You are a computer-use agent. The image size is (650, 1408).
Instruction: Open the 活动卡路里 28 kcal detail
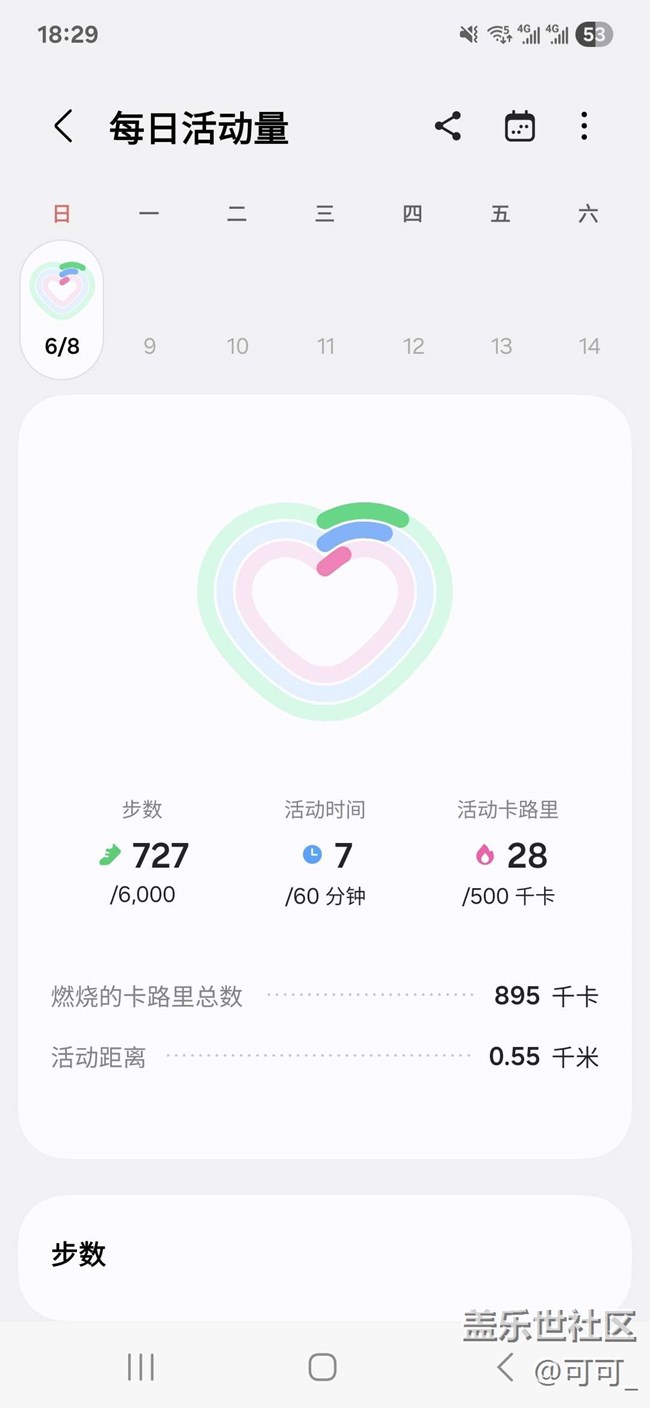pos(508,852)
